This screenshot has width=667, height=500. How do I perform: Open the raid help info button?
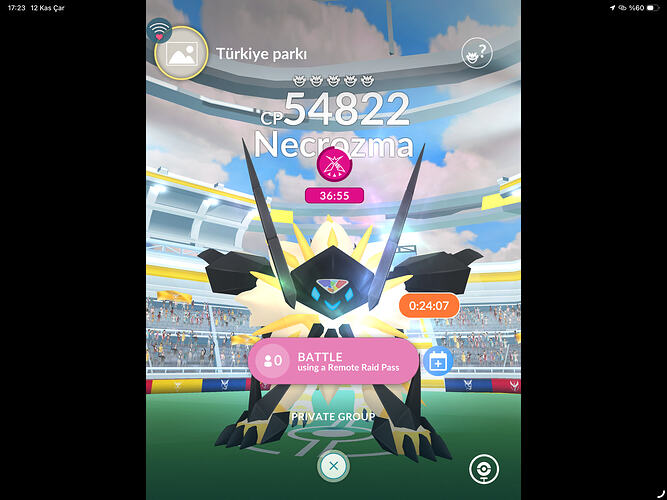click(x=477, y=54)
